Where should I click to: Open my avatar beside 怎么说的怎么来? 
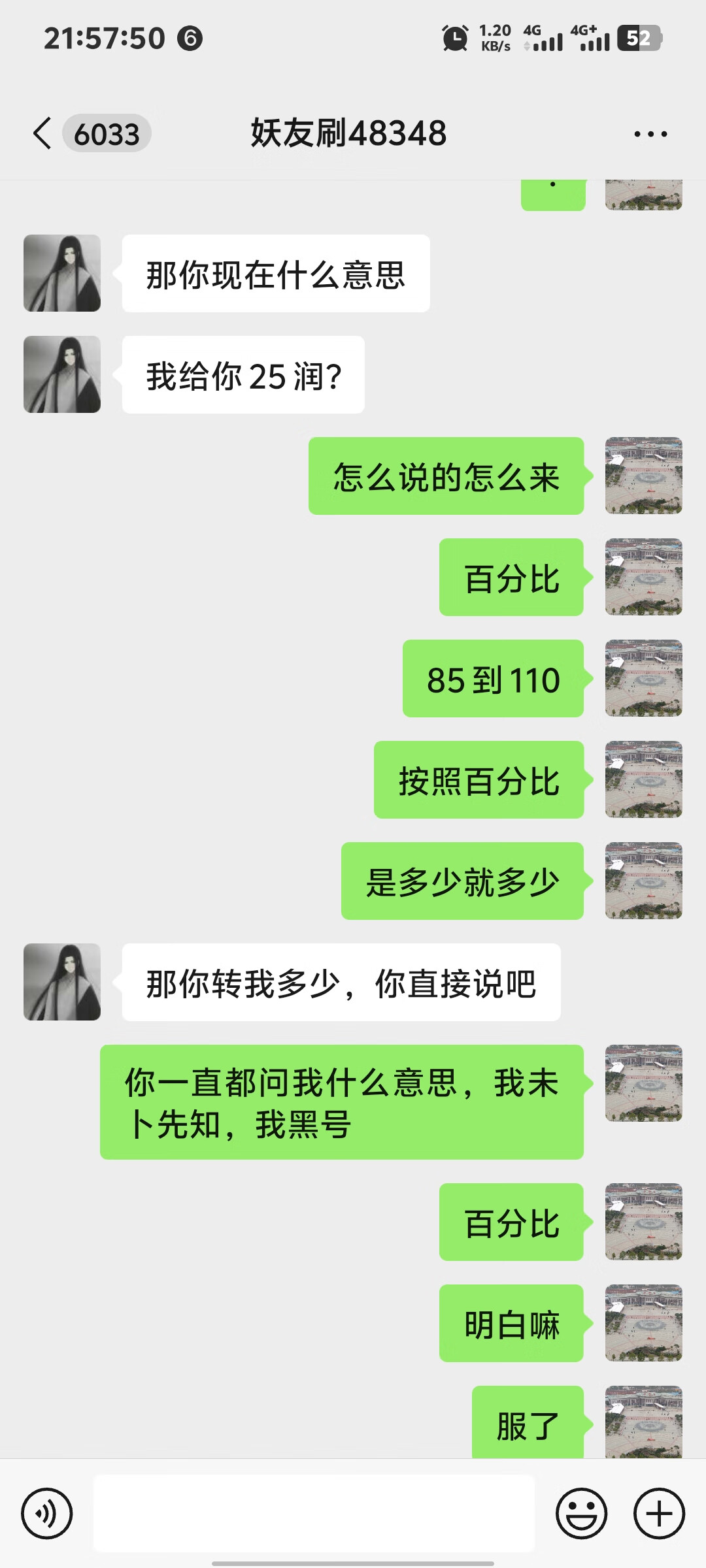[643, 476]
